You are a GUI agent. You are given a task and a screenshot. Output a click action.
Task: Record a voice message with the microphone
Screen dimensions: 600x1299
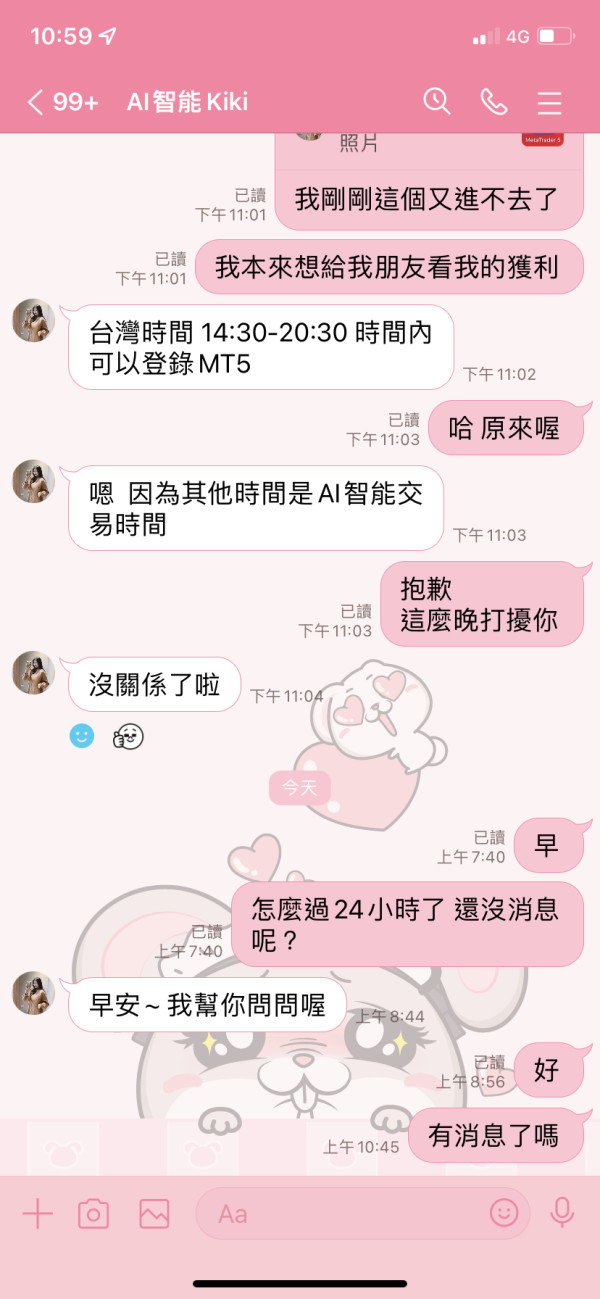562,1214
